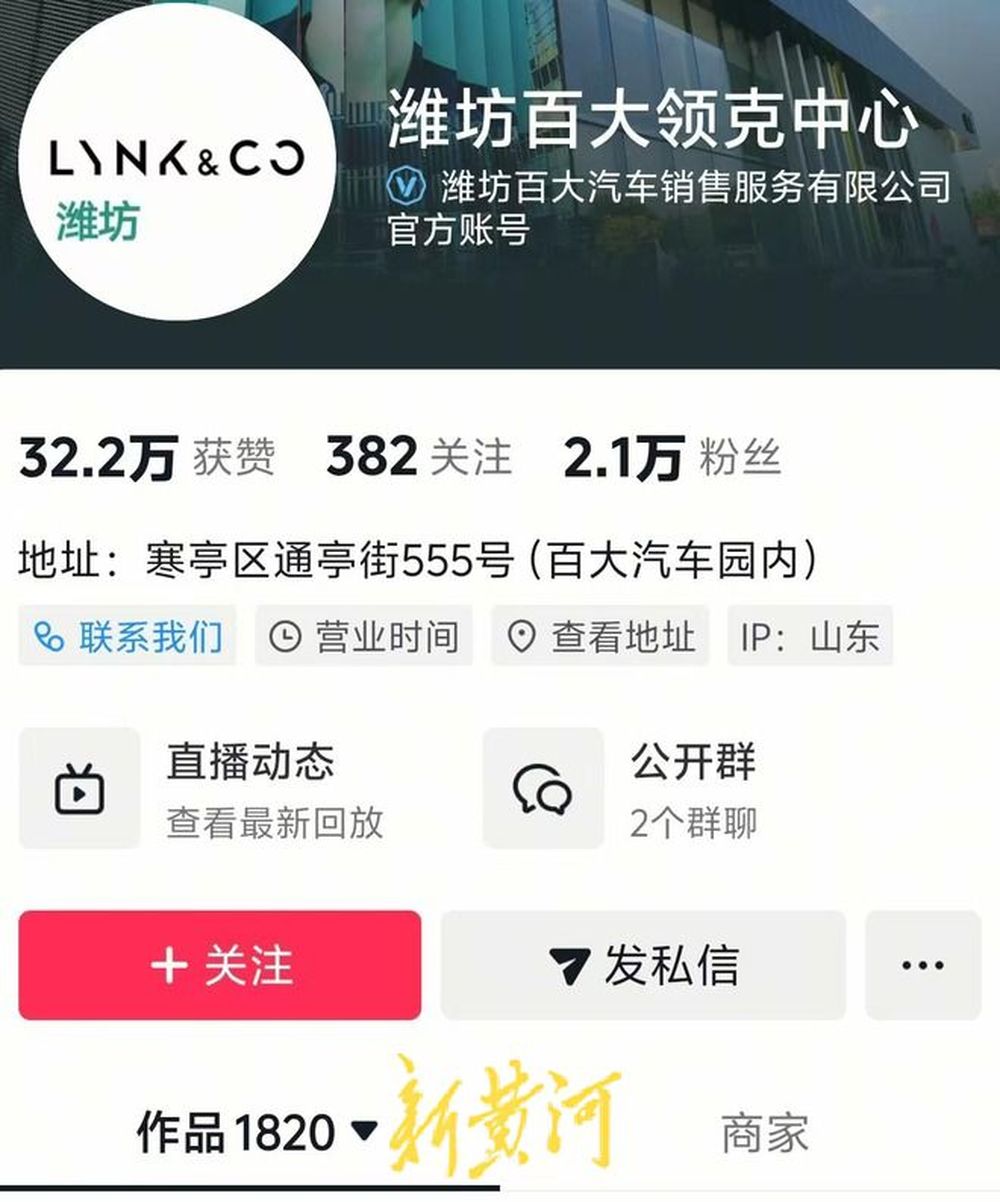Open 查看地址 to see the location

tap(600, 636)
